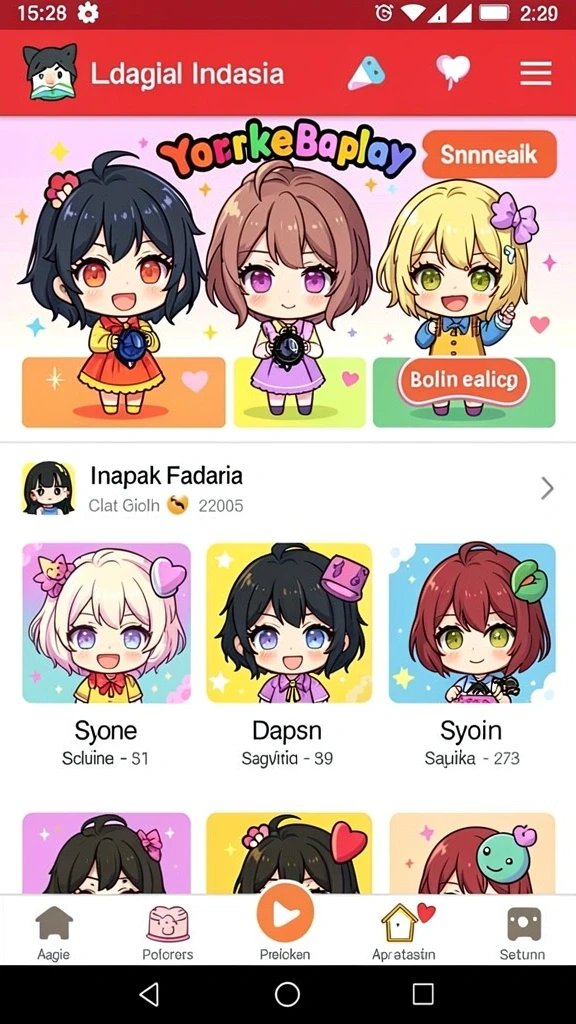Open the Inapak Fadaria row
Screen dimensions: 576x1024
(x=288, y=488)
